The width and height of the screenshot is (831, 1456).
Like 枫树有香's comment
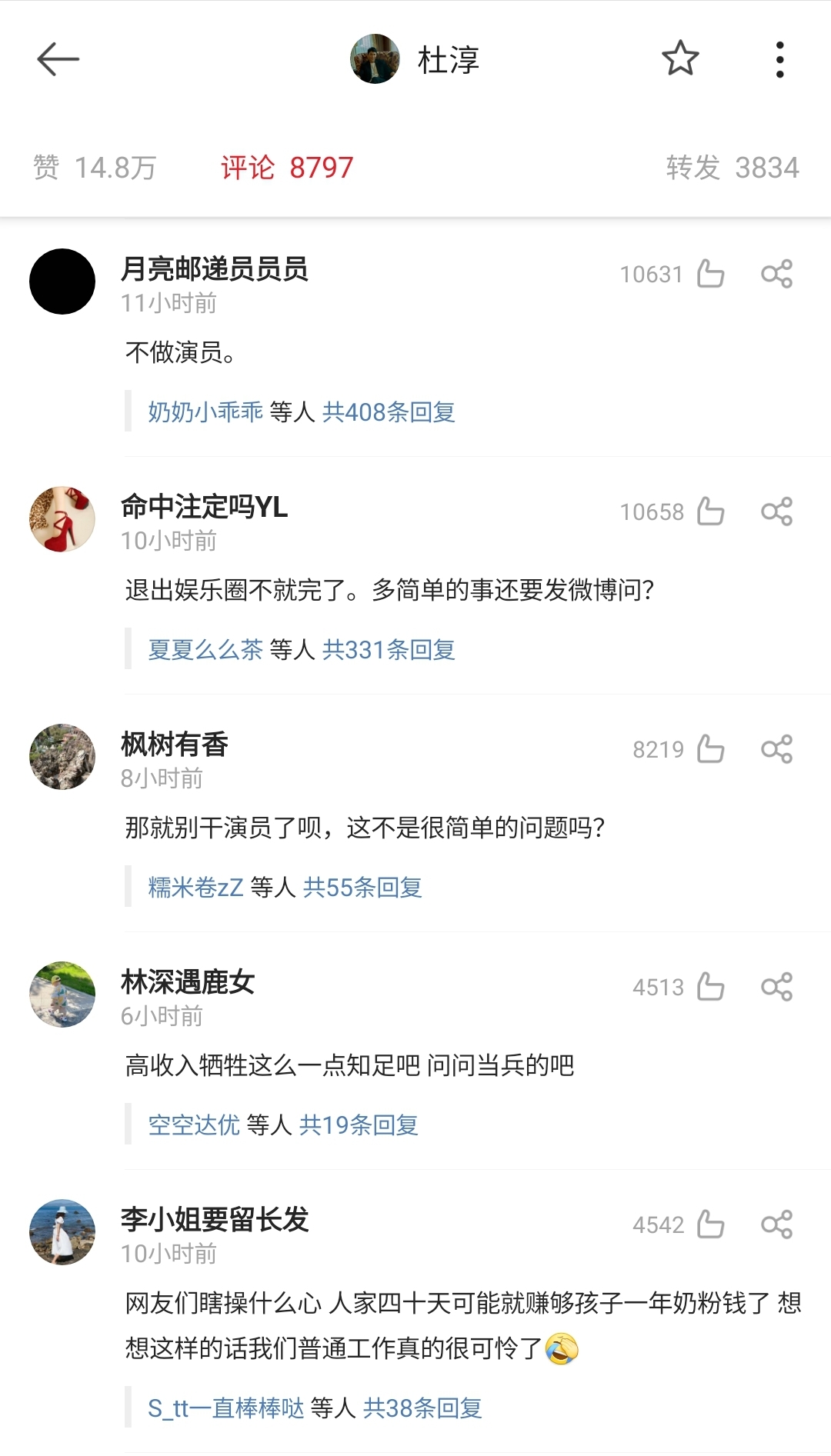712,748
